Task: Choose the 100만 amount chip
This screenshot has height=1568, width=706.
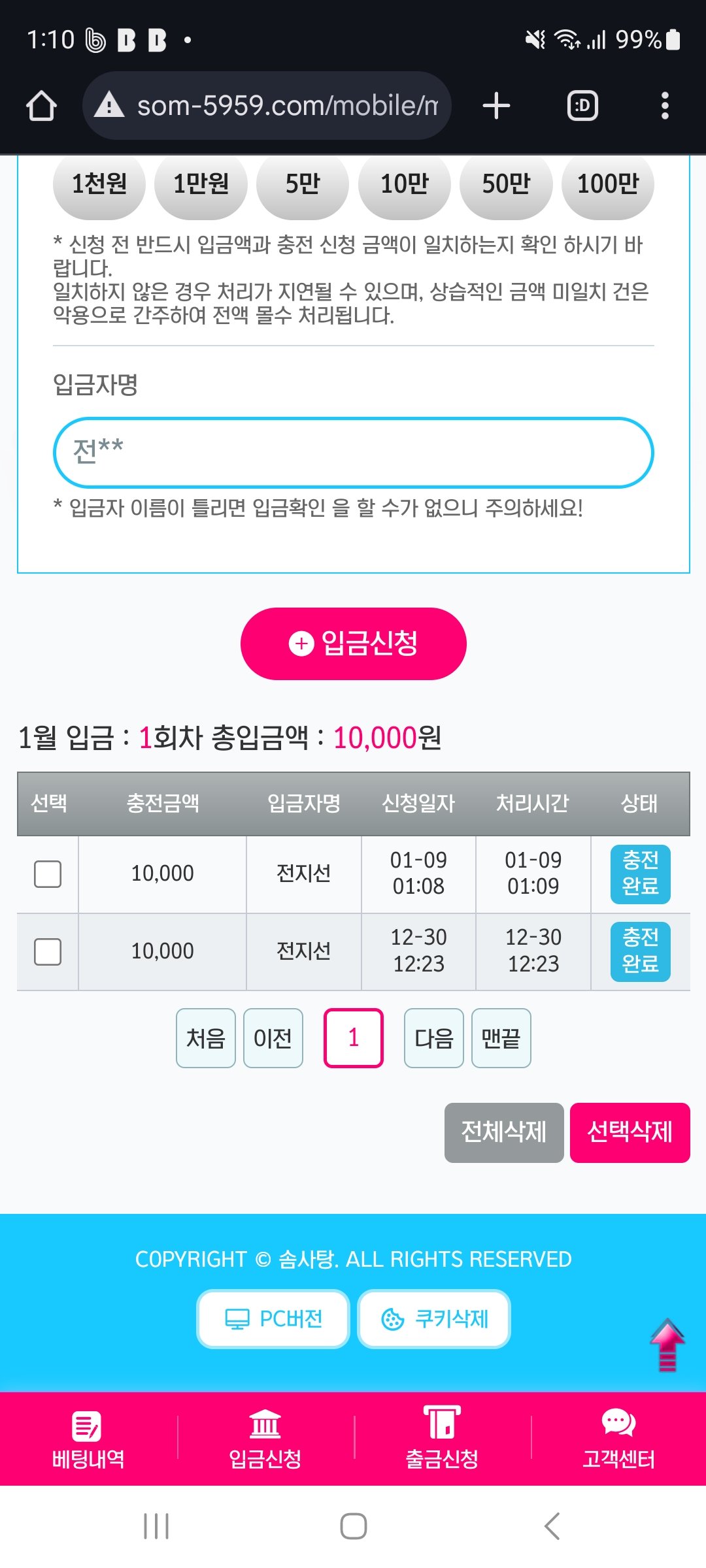Action: (607, 184)
